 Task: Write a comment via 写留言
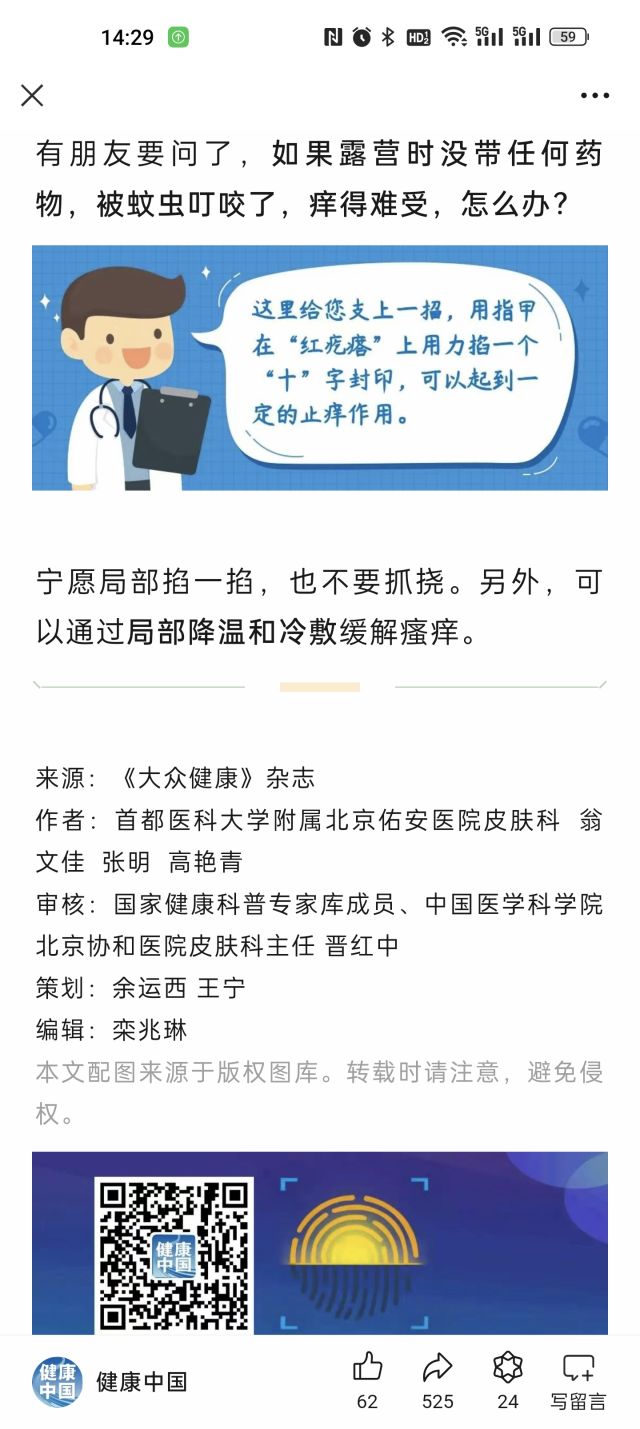(x=578, y=1380)
